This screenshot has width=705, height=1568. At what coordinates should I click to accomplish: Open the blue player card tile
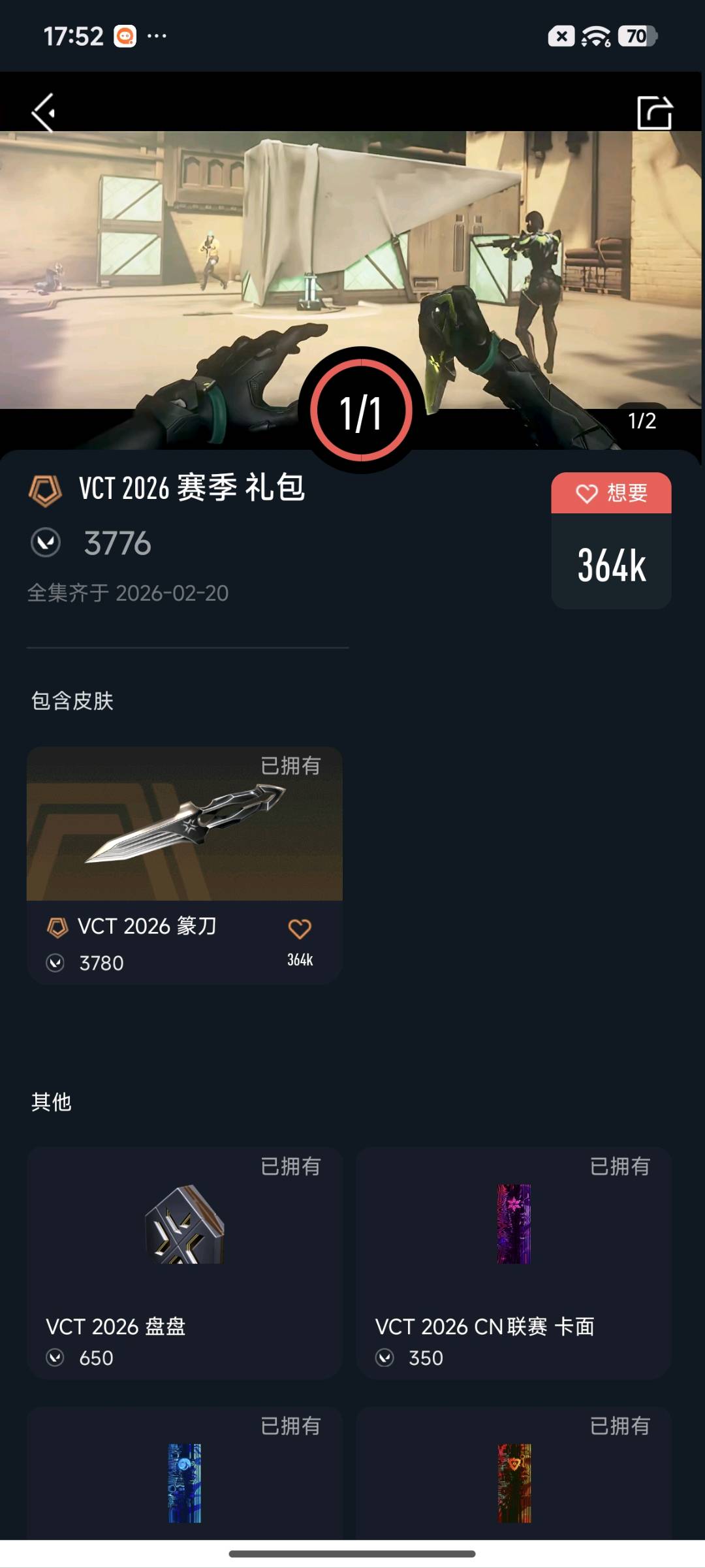point(184,1473)
